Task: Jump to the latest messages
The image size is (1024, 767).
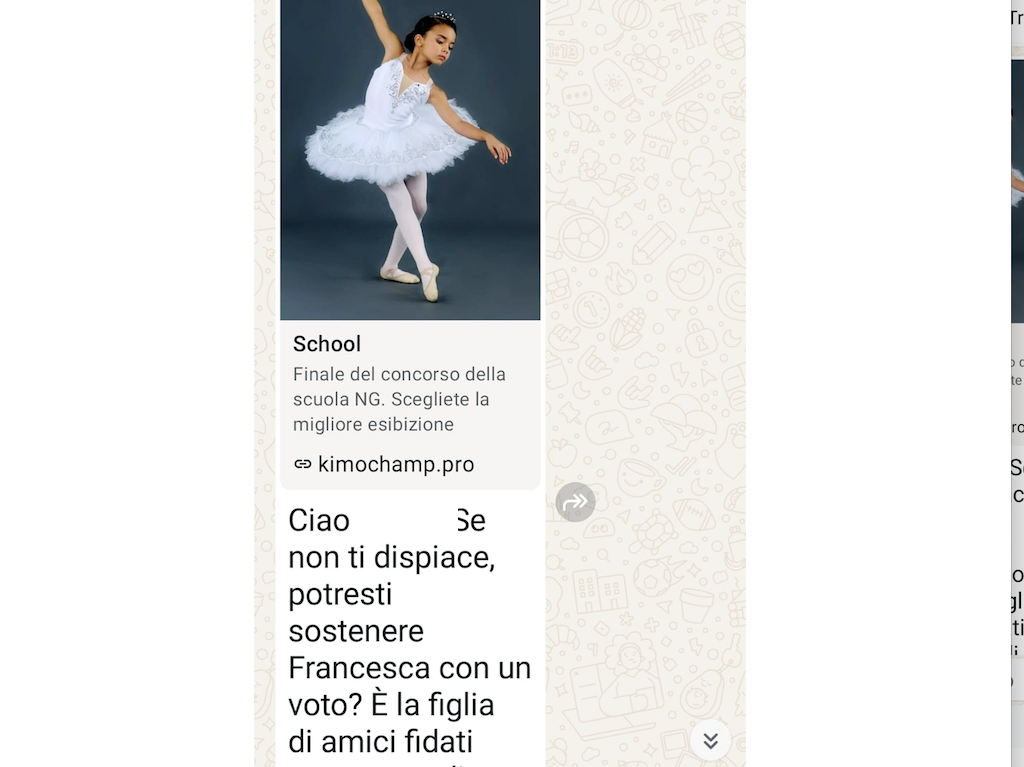Action: point(710,741)
